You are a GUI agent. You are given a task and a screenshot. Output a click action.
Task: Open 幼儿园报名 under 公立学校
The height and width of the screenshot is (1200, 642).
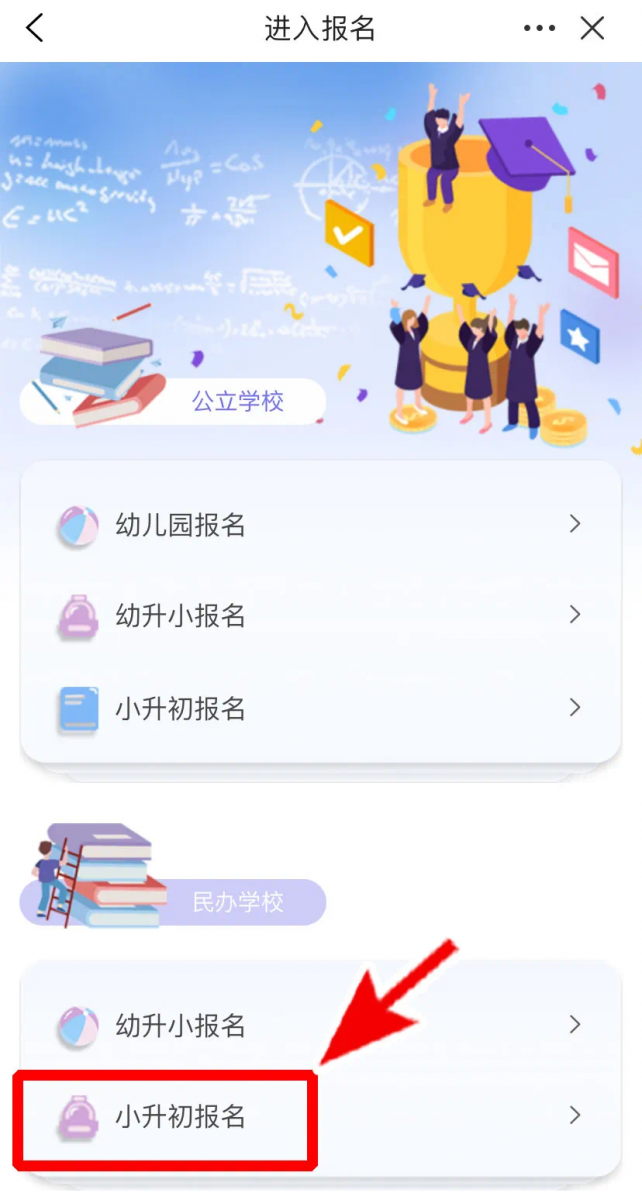[x=318, y=524]
